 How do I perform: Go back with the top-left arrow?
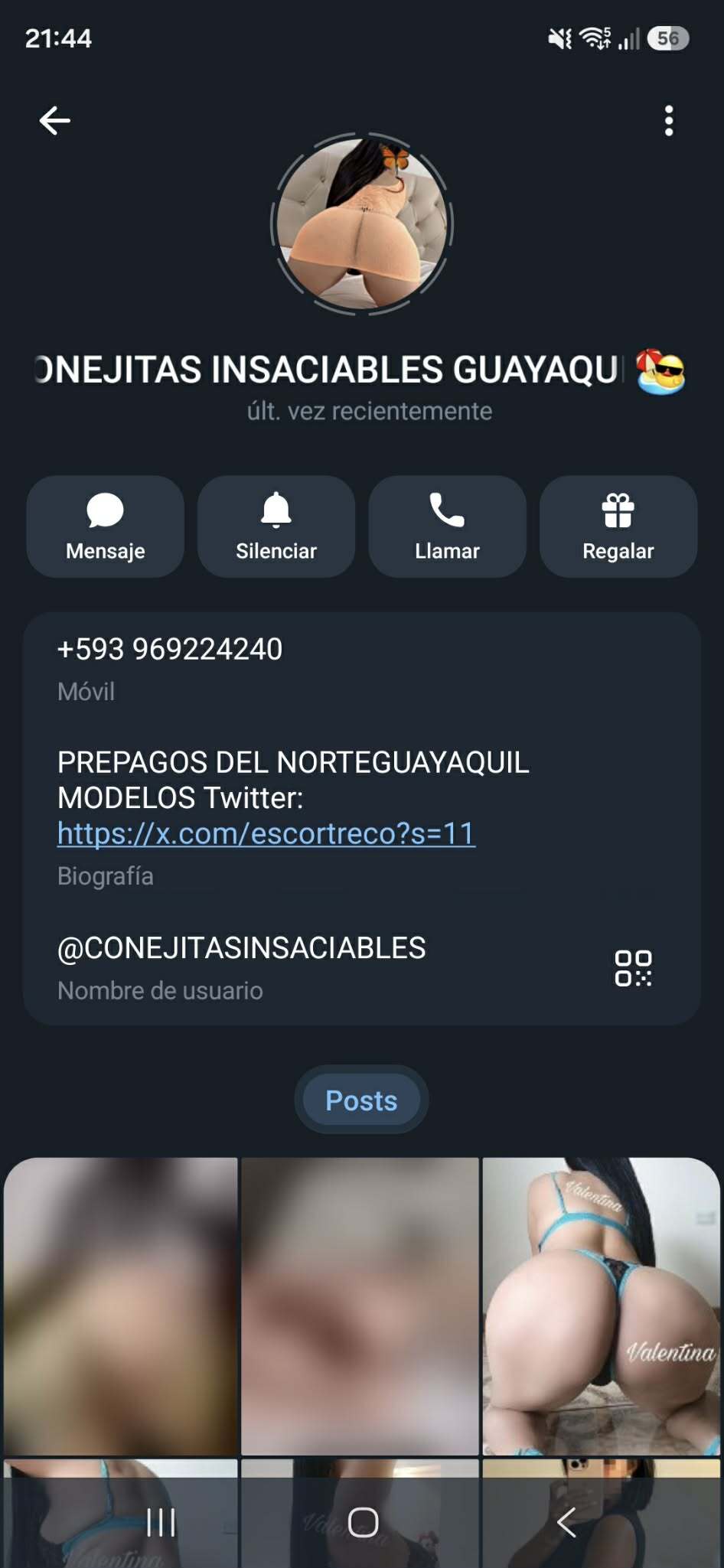(x=54, y=121)
